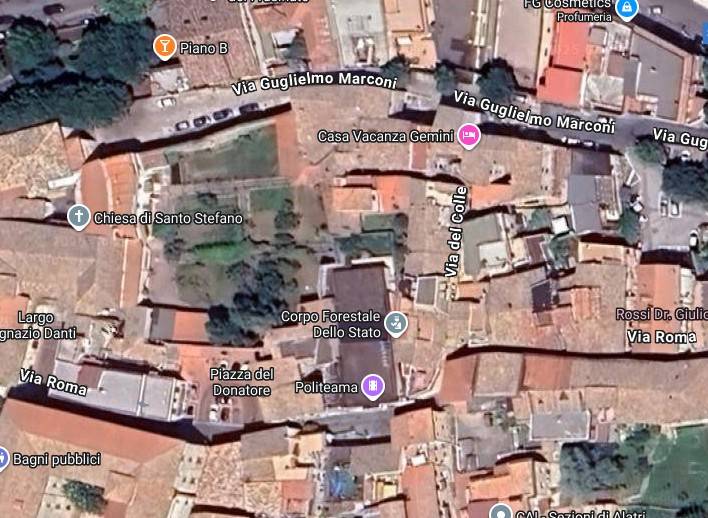Open the FG Cosmetics Profumeria shop pin
The width and height of the screenshot is (708, 518).
click(627, 9)
